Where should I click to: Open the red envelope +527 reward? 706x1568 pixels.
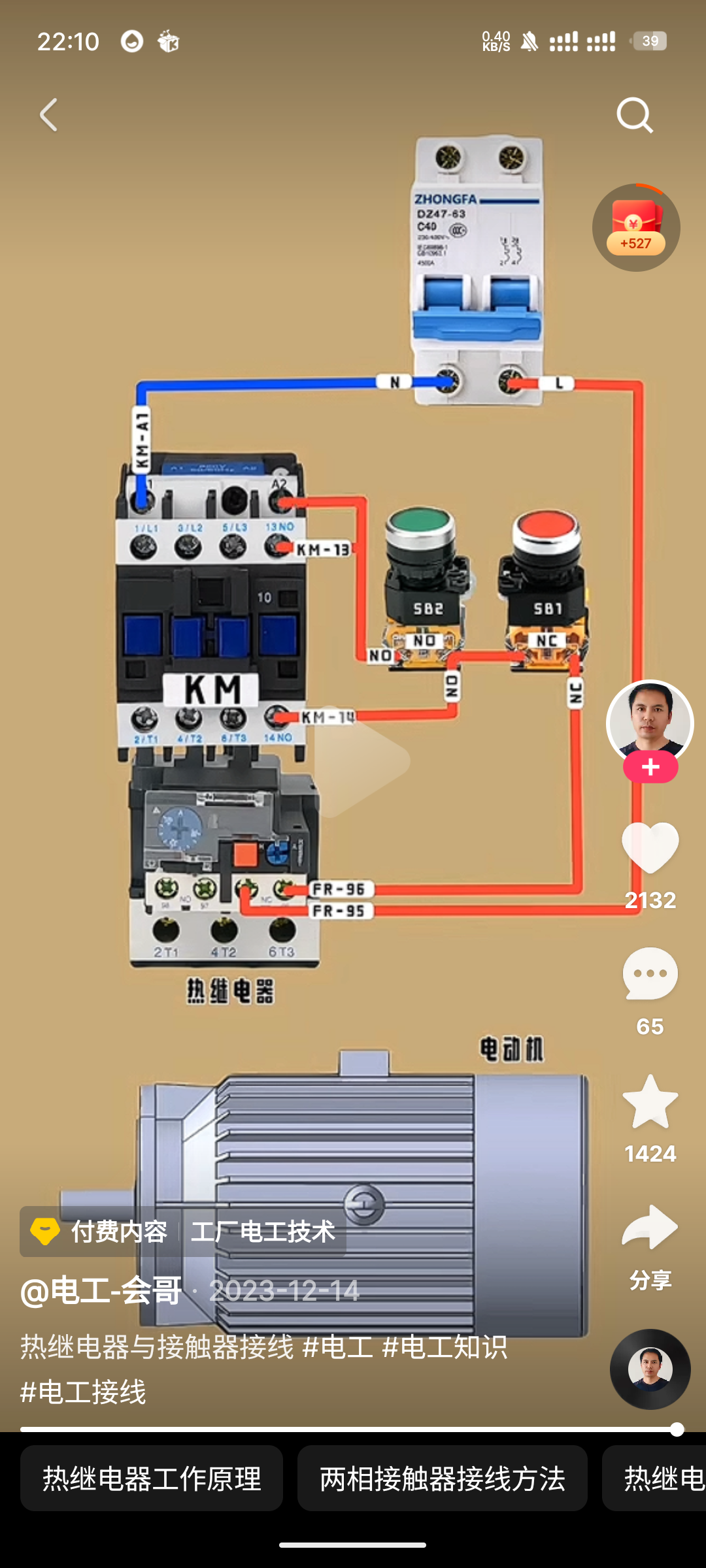coord(636,227)
